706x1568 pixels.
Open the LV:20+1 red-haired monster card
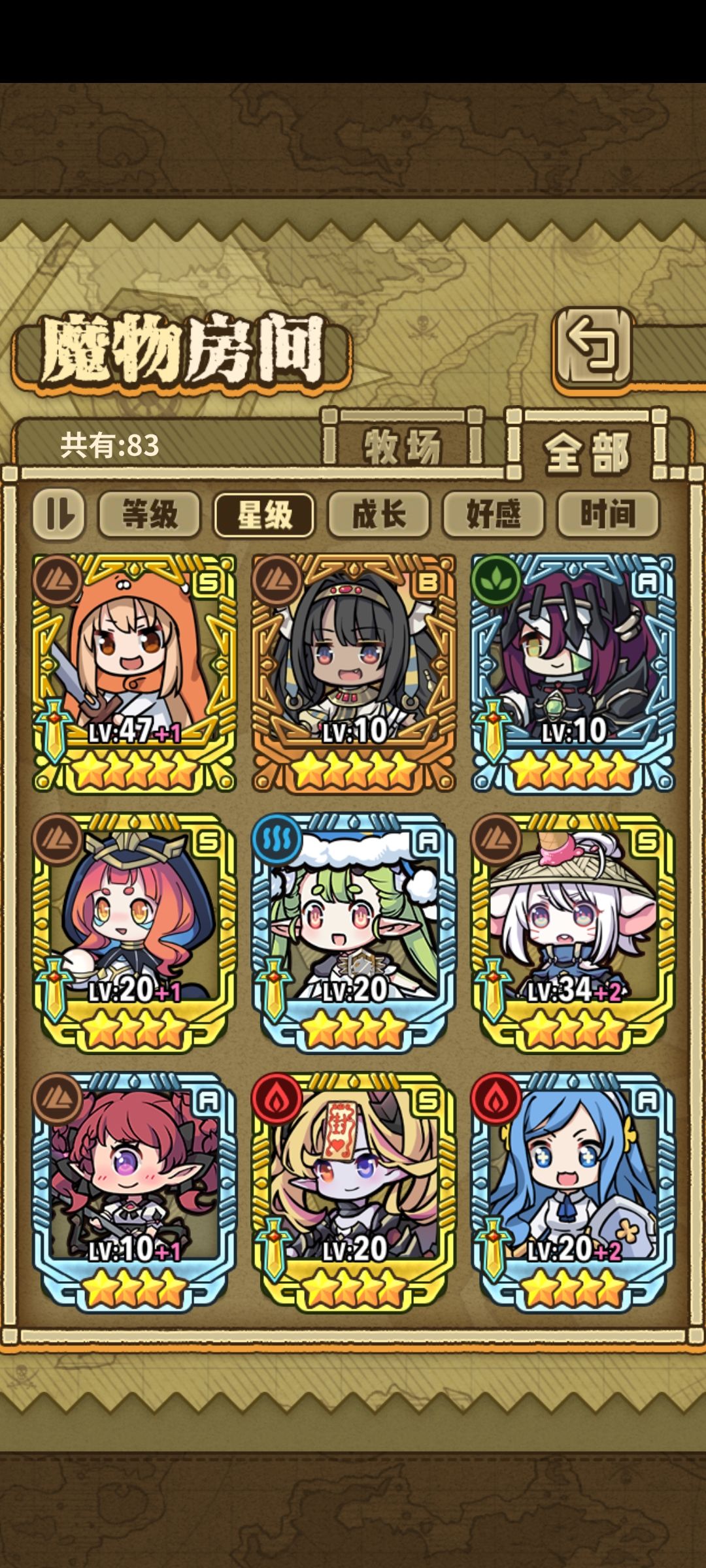pyautogui.click(x=135, y=933)
